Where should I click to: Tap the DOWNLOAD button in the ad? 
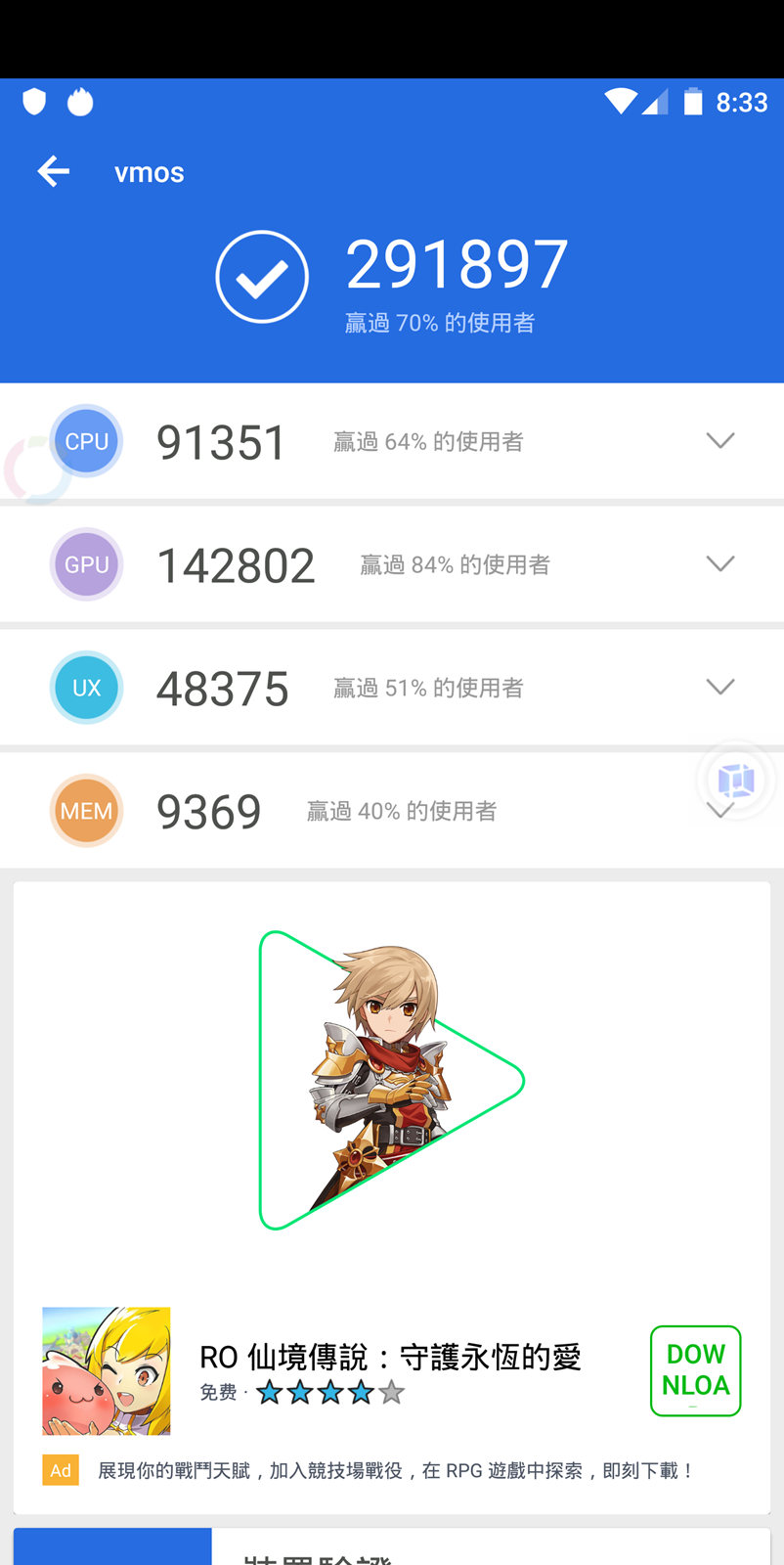tap(695, 1370)
